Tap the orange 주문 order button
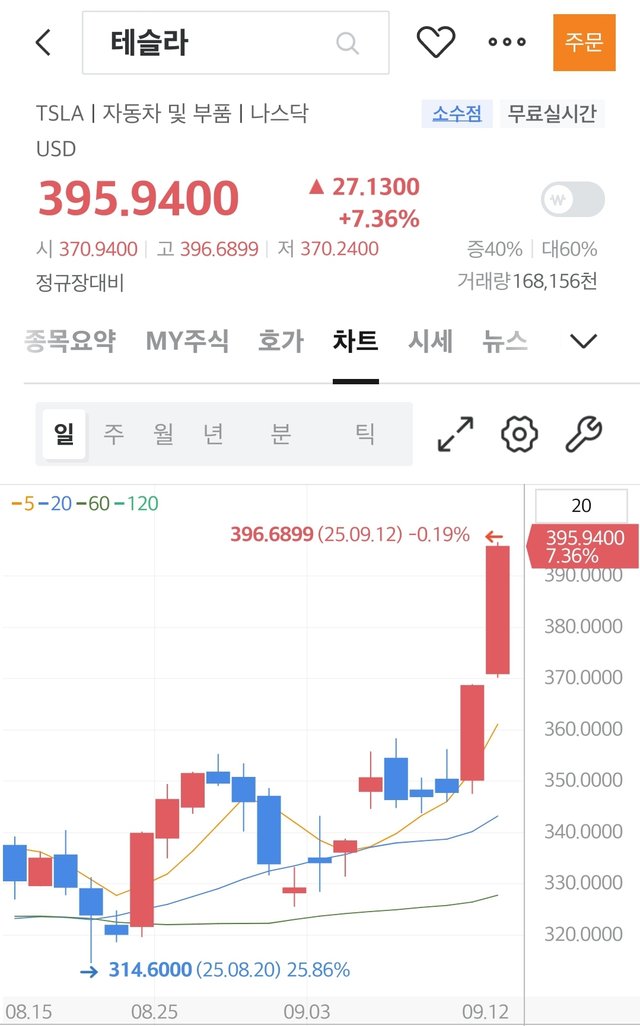The image size is (640, 1026). pyautogui.click(x=584, y=42)
